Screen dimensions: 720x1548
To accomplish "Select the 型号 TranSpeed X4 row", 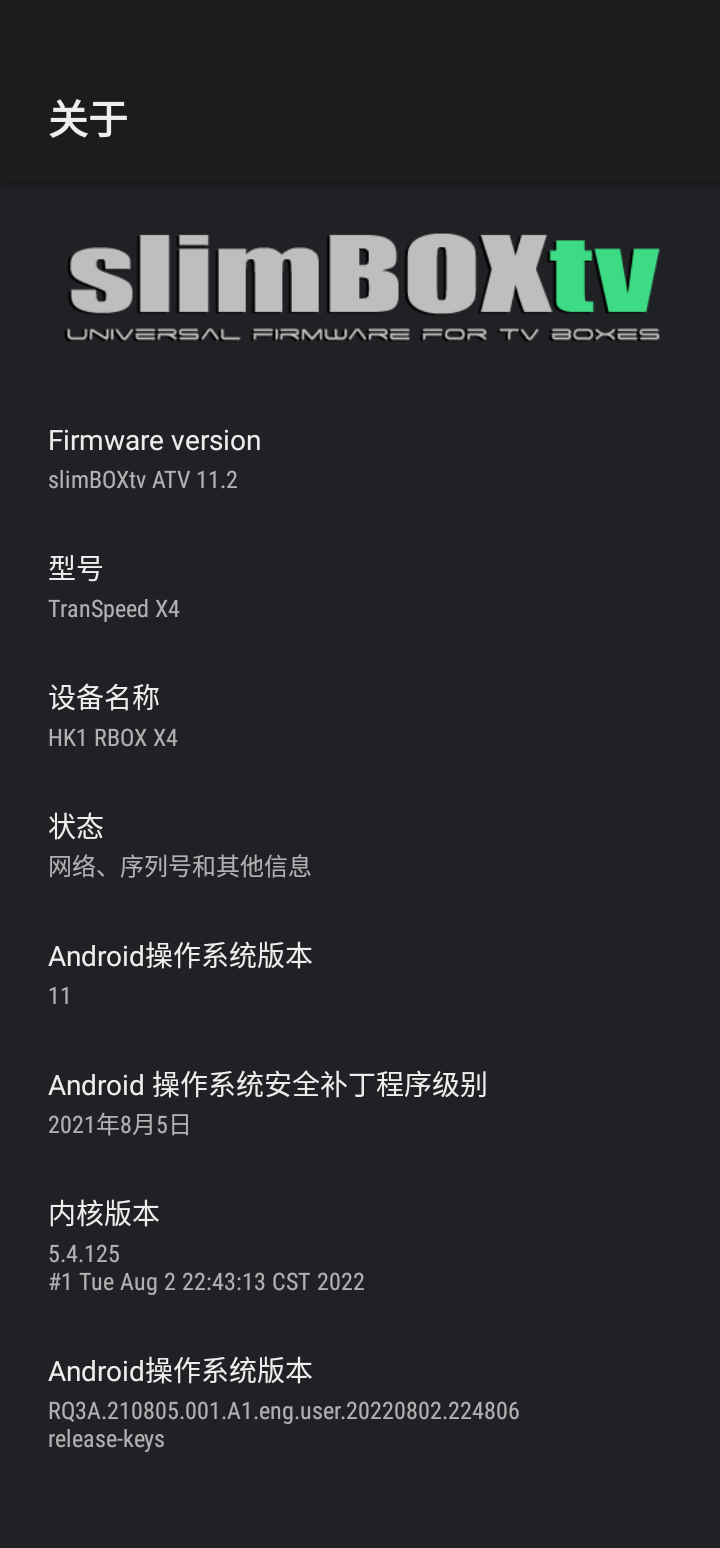I will pos(360,589).
